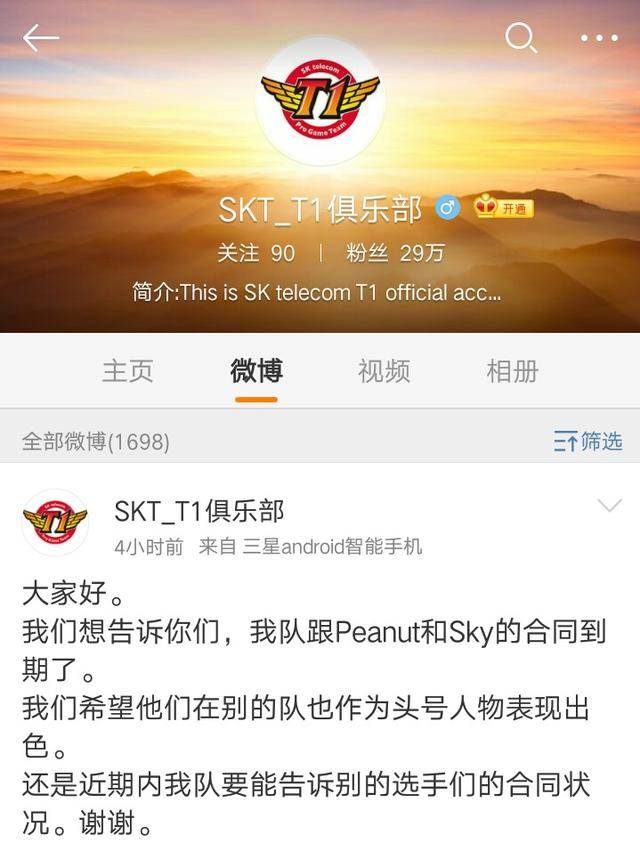Switch to the 视频 tab
Viewport: 640px width, 859px height.
coord(384,371)
